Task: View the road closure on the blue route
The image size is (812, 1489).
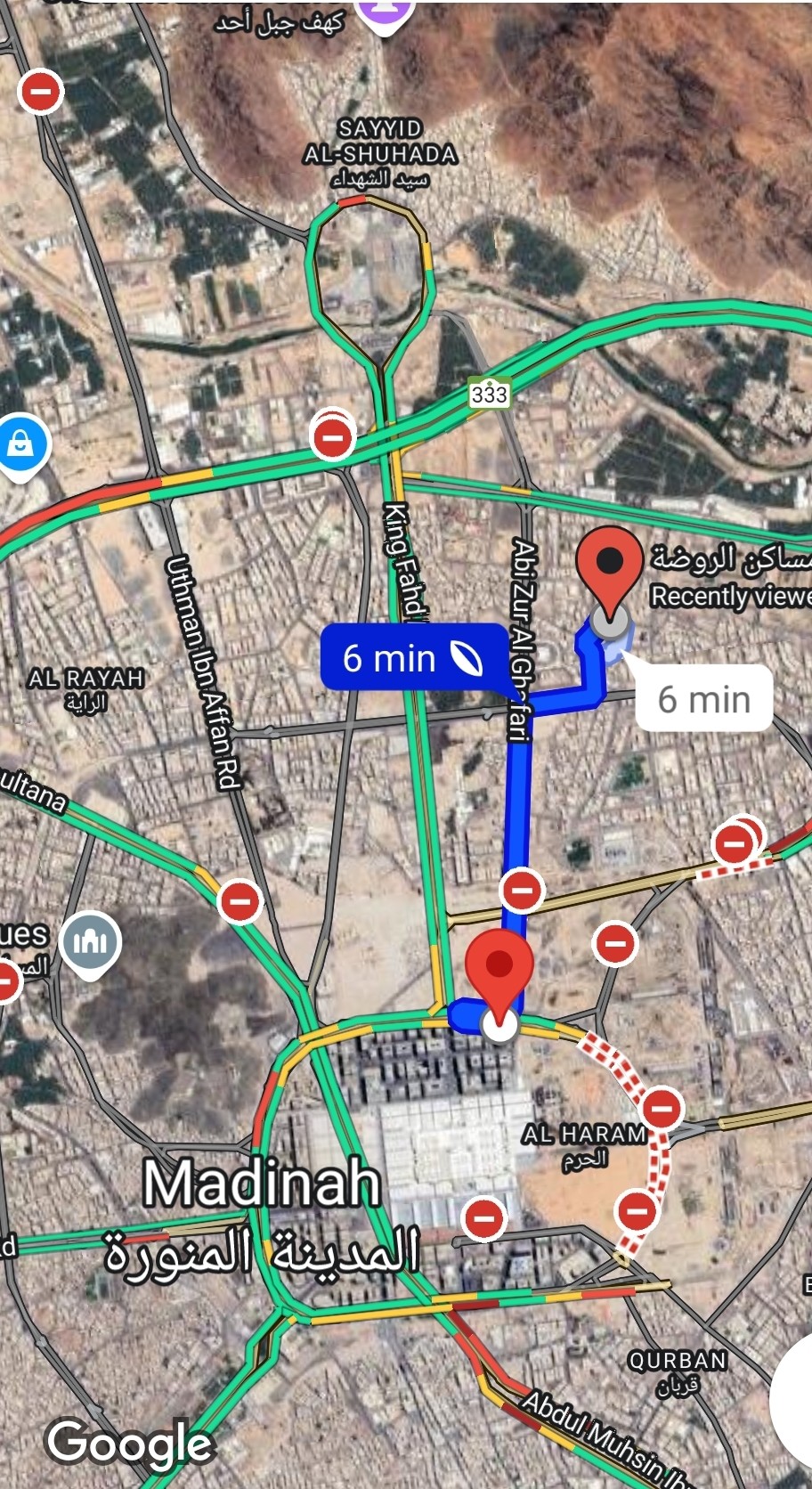Action: [x=522, y=889]
